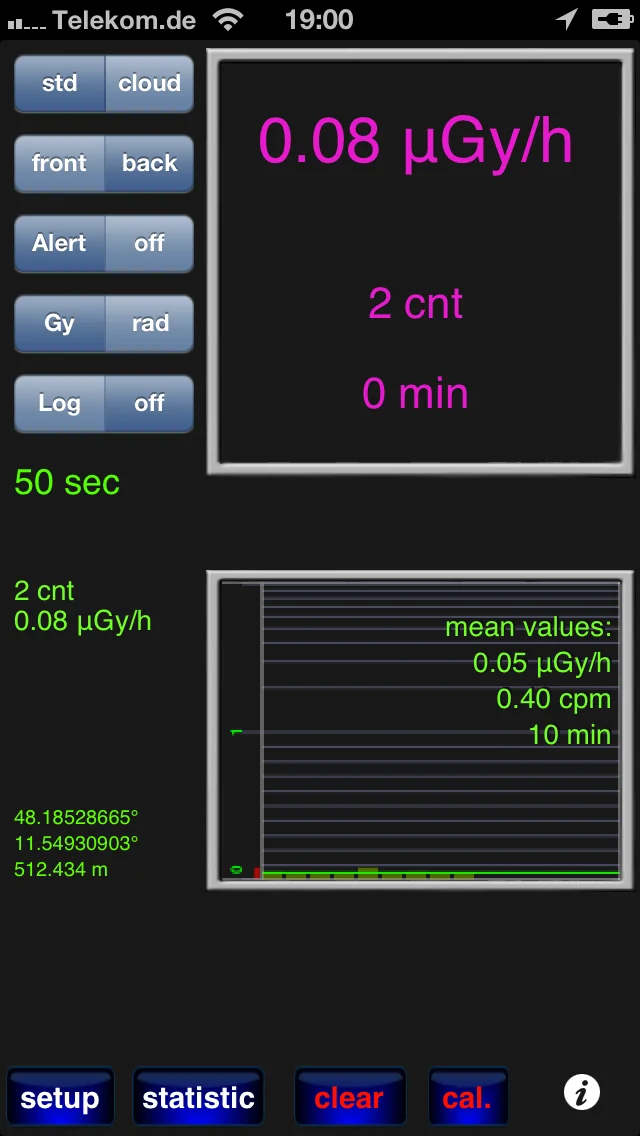Clear the measurement data

coord(349,1097)
